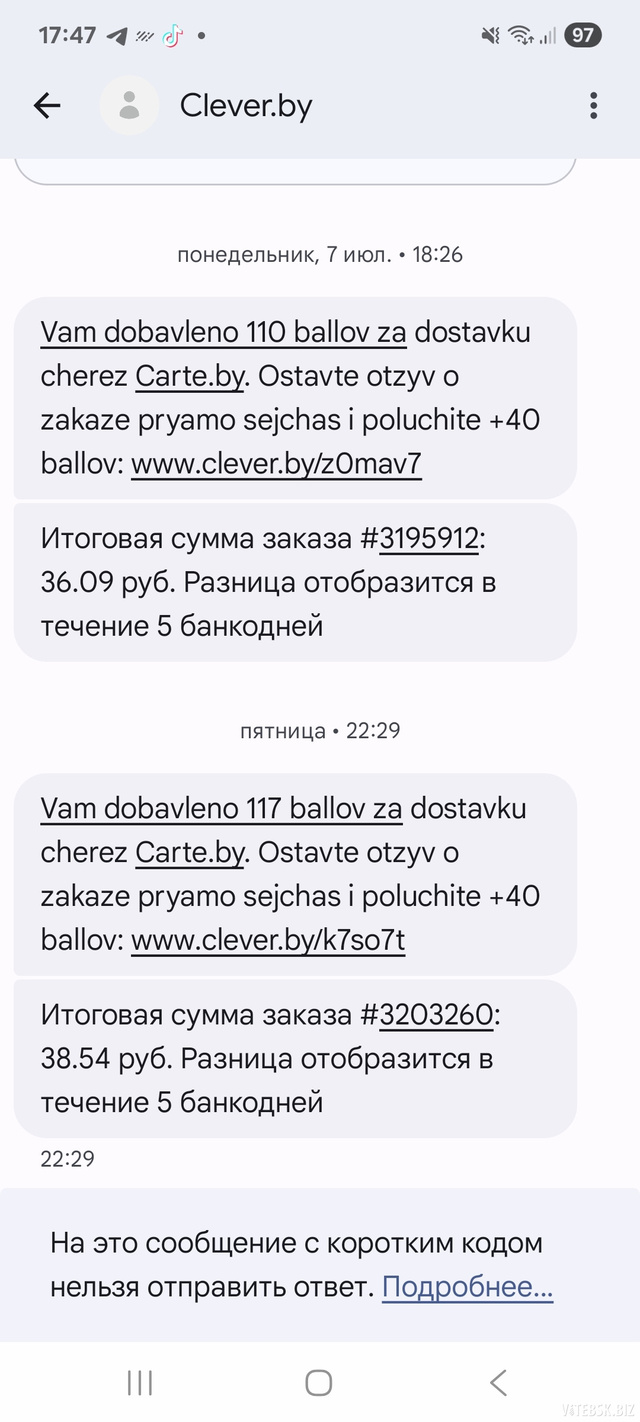Open link www.clever.by/k7so7t
Viewport: 640px width, 1422px height.
pyautogui.click(x=268, y=940)
